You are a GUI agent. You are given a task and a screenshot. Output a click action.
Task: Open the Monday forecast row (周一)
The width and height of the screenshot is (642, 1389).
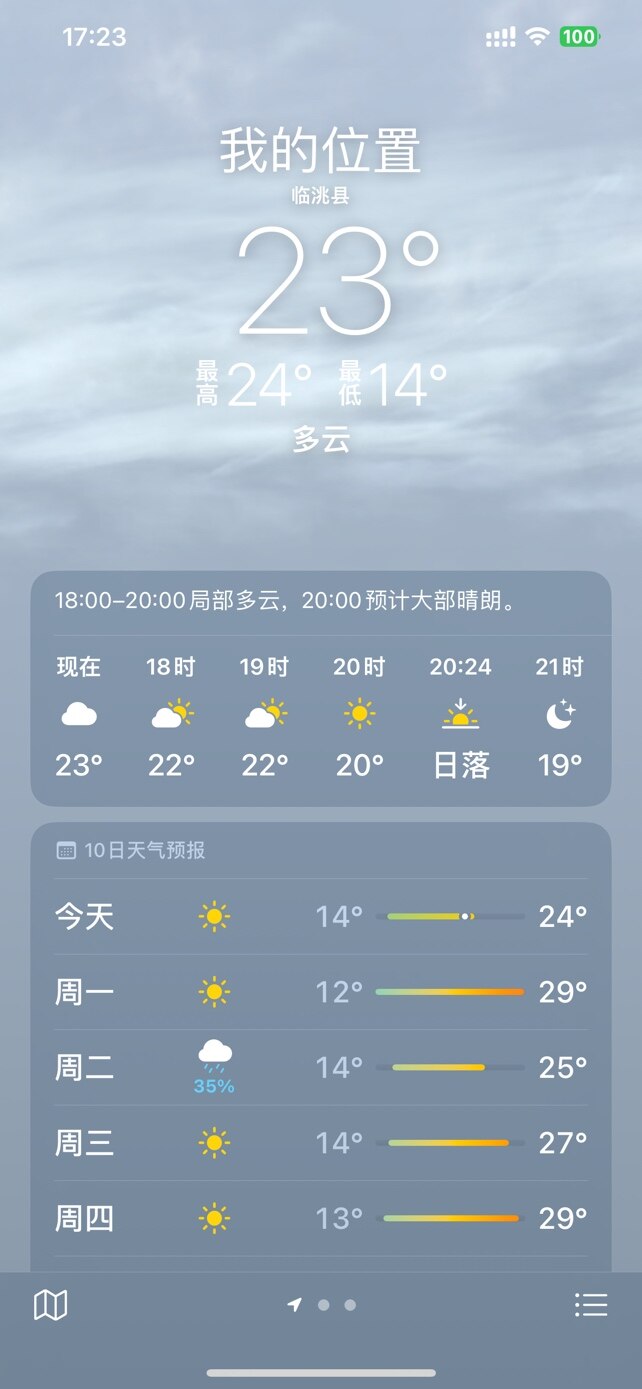(x=320, y=992)
